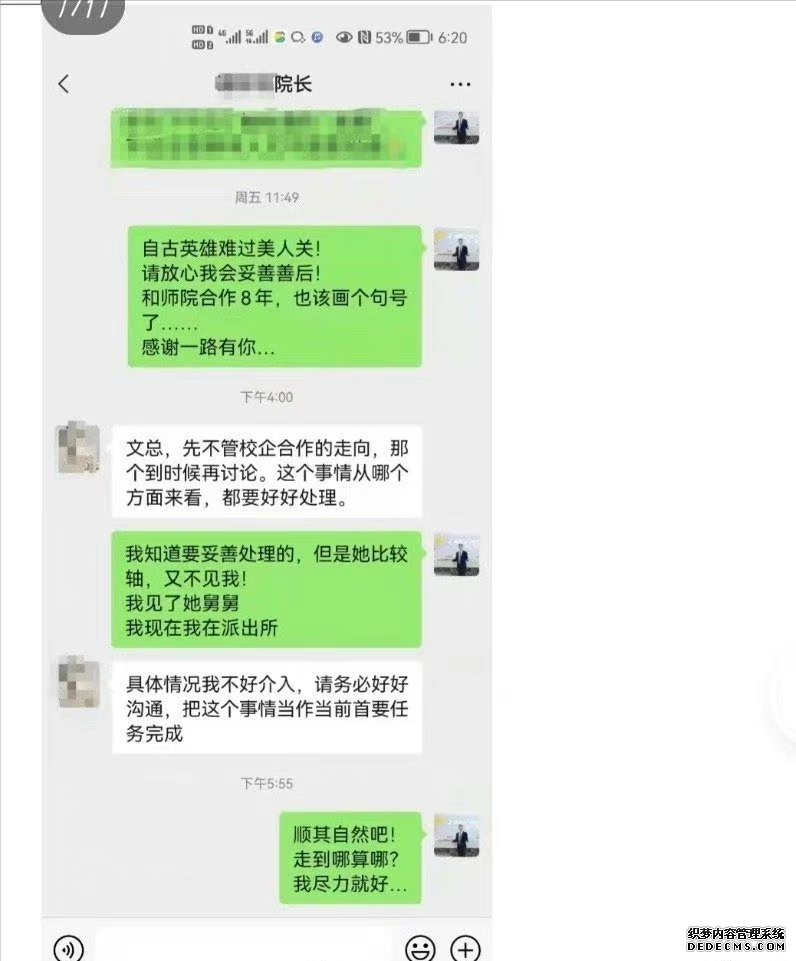The image size is (796, 961).
Task: Open avatar beside message starting 文总
Action: coord(77,447)
